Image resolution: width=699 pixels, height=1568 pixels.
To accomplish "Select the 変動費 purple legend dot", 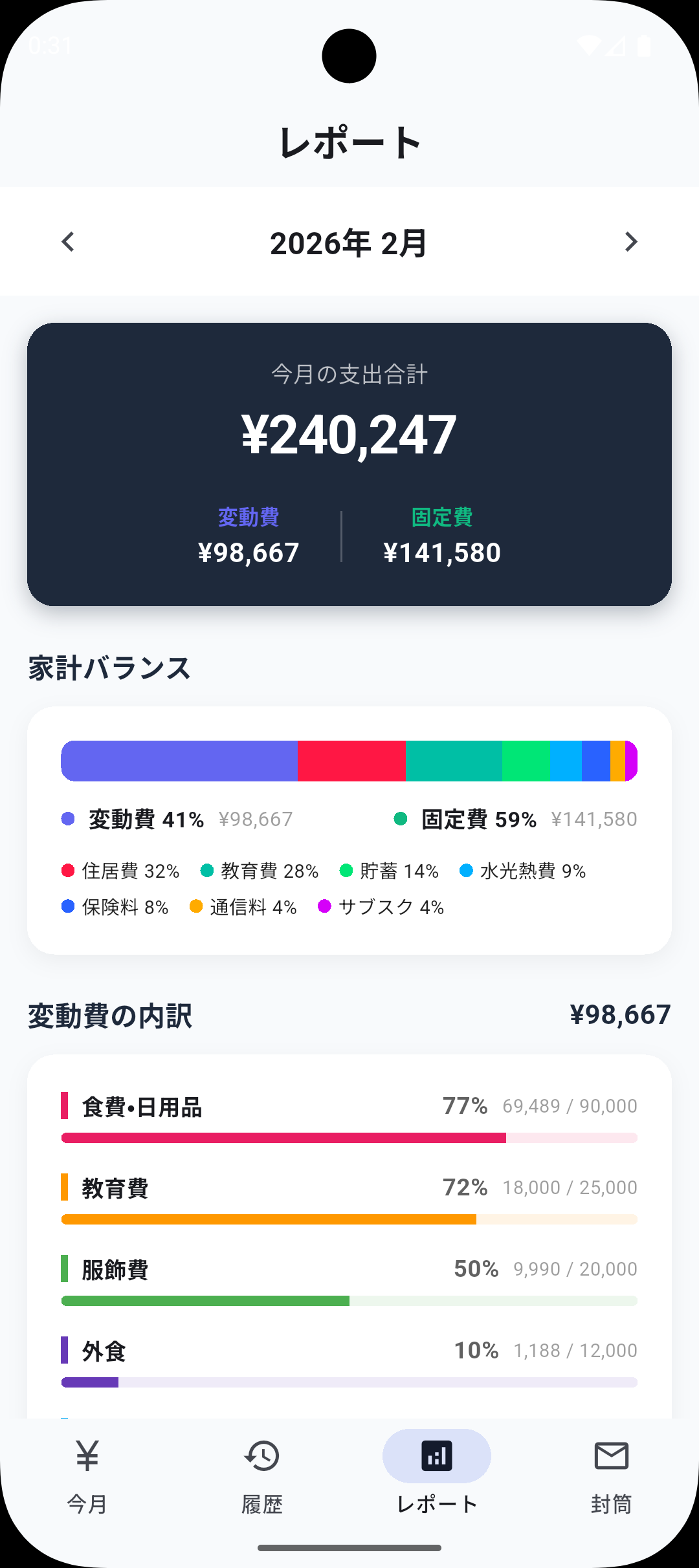I will tap(68, 819).
